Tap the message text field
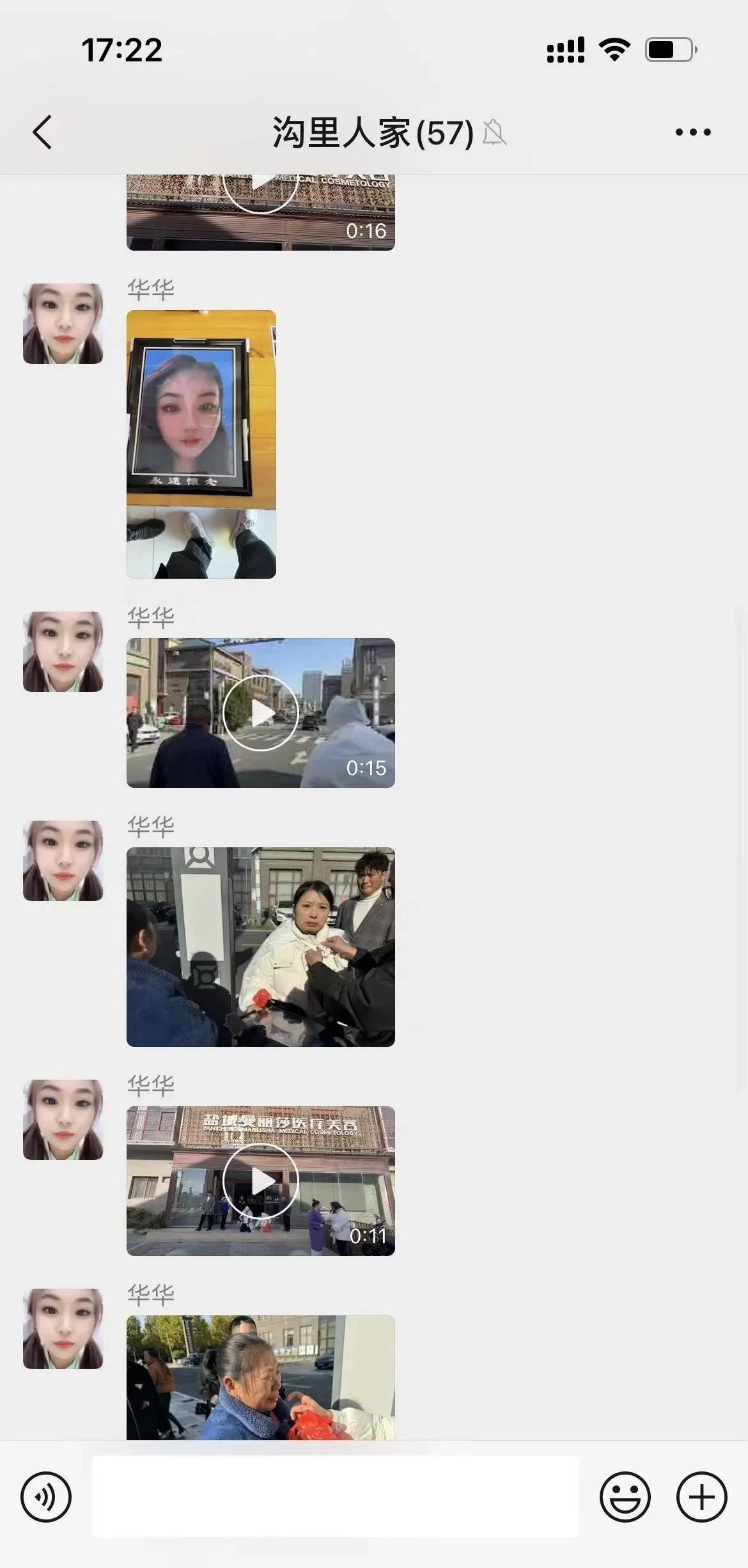The image size is (748, 1568). (x=336, y=1496)
